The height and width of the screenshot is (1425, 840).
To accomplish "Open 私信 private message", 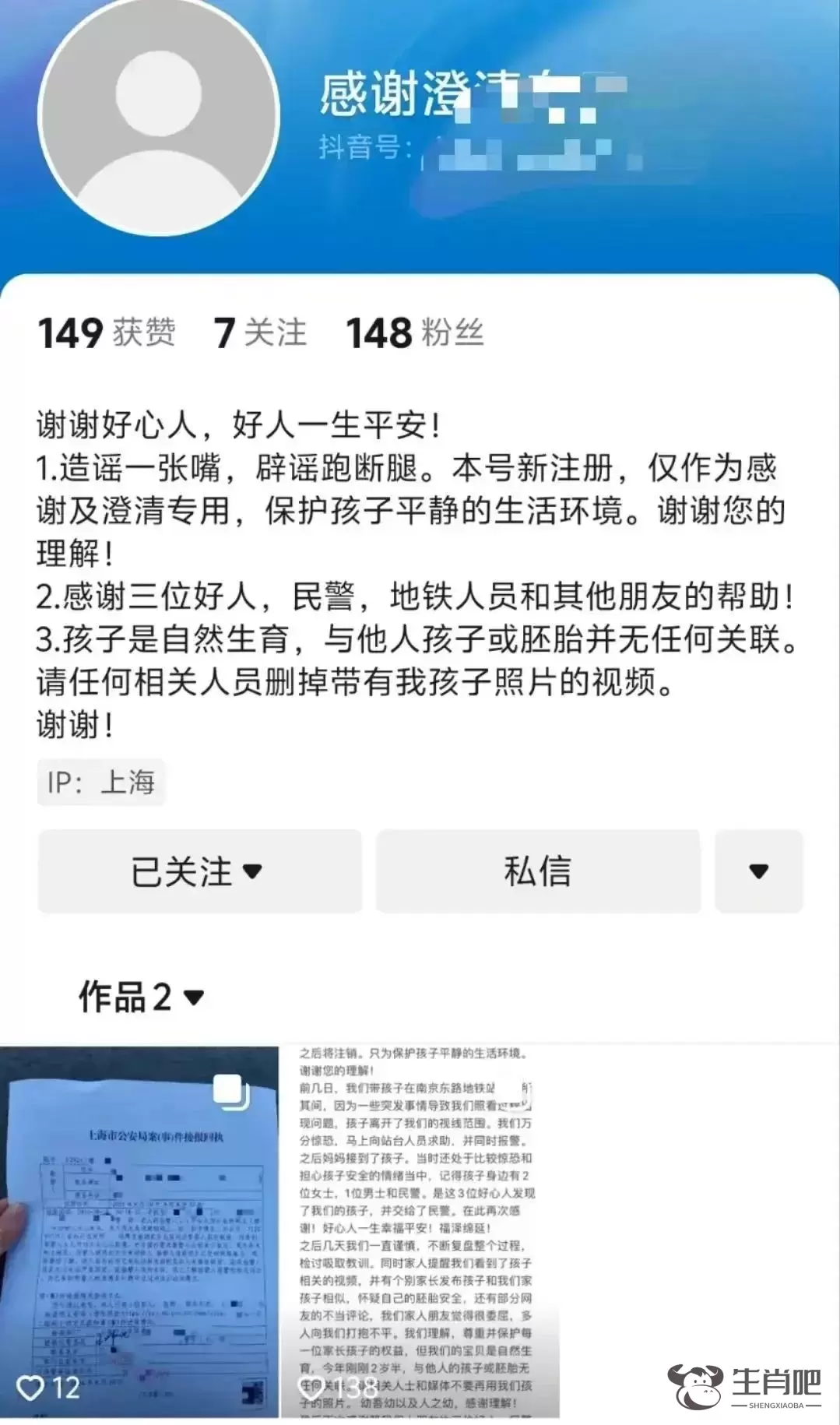I will (x=538, y=871).
